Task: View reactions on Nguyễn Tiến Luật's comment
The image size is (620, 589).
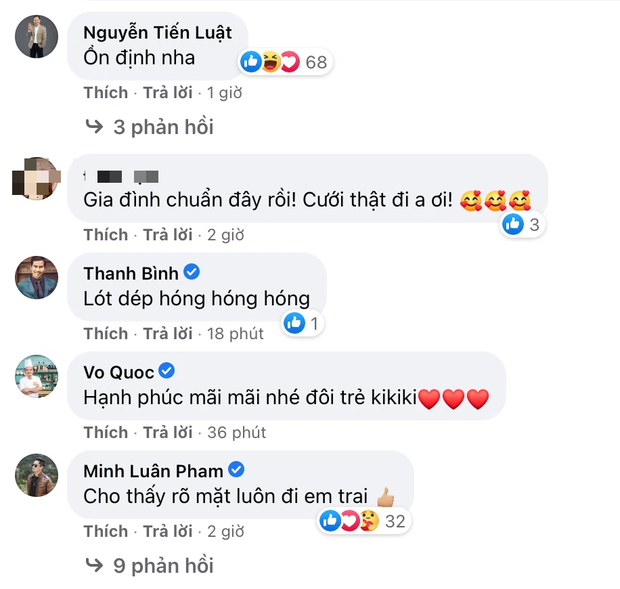Action: 285,62
